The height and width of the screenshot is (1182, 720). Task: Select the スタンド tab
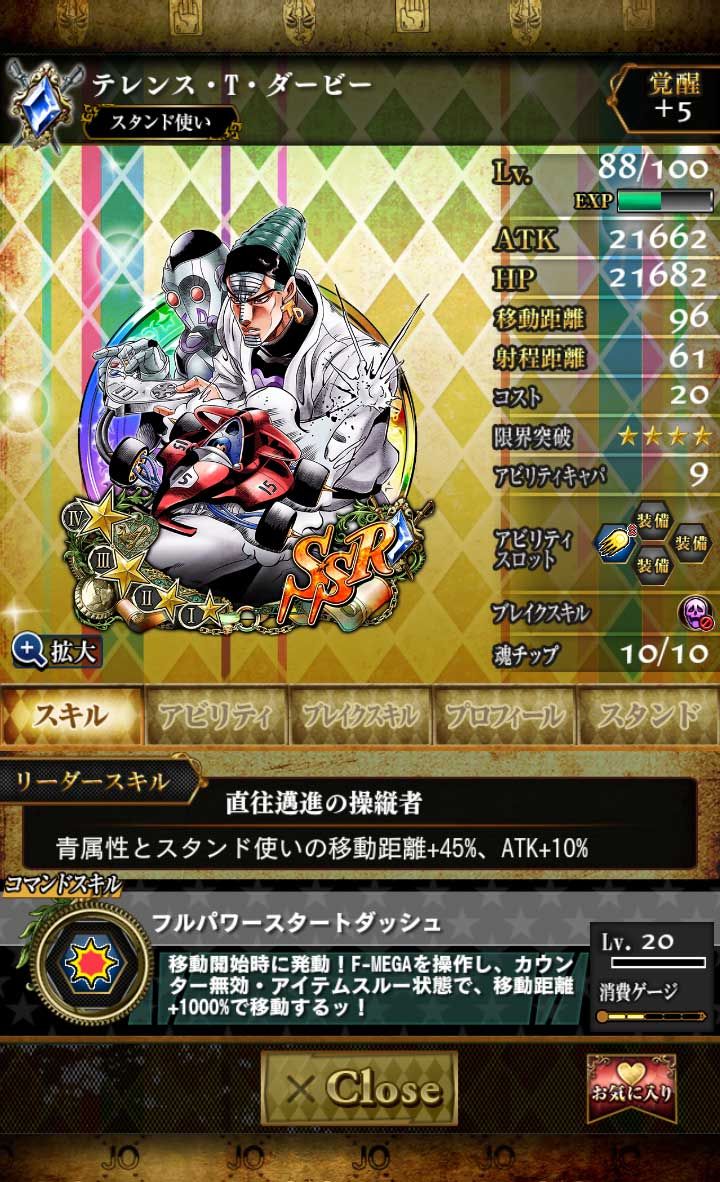pos(649,716)
